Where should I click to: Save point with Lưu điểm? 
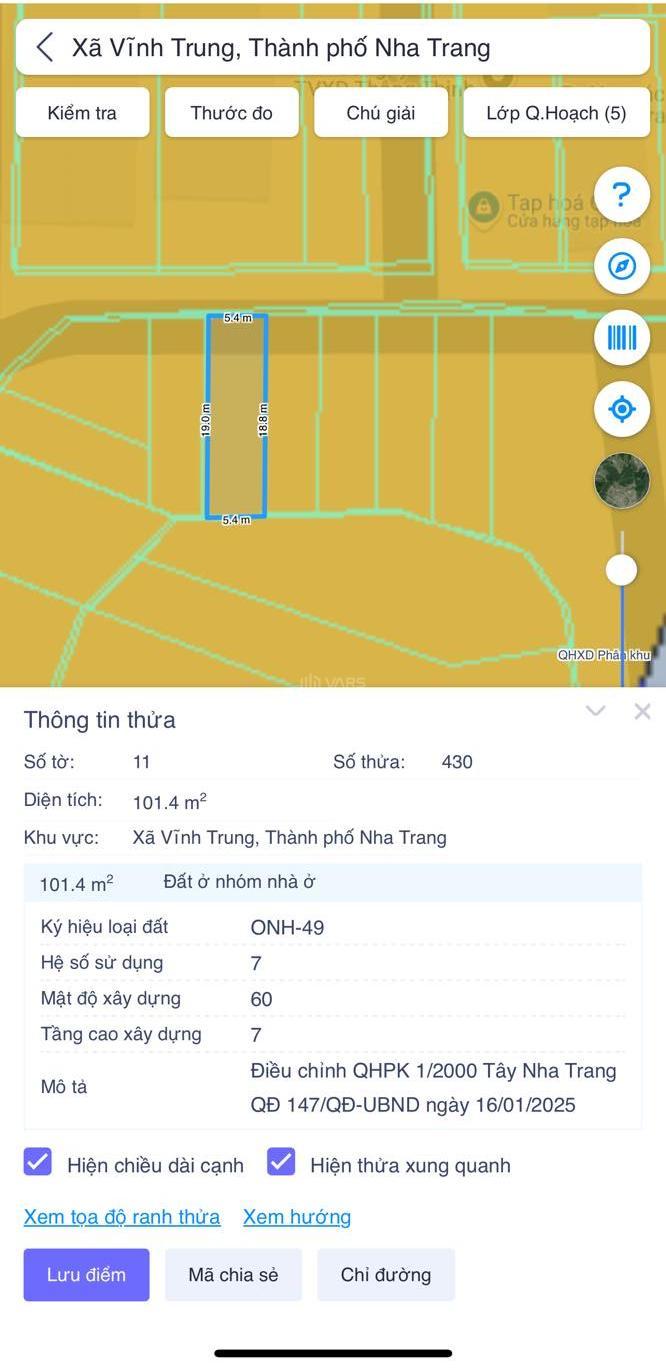[86, 1275]
